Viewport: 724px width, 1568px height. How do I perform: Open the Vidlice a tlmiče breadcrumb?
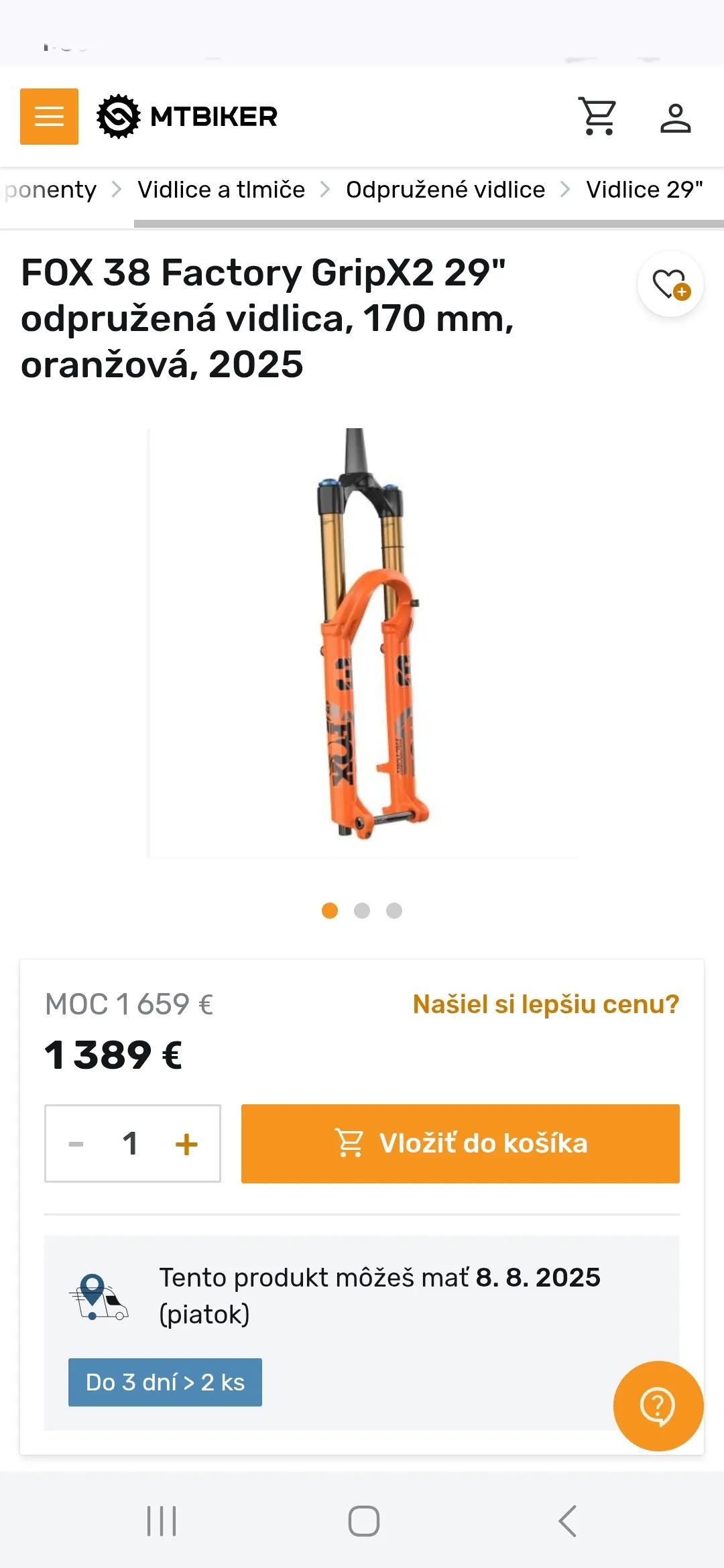click(x=221, y=190)
